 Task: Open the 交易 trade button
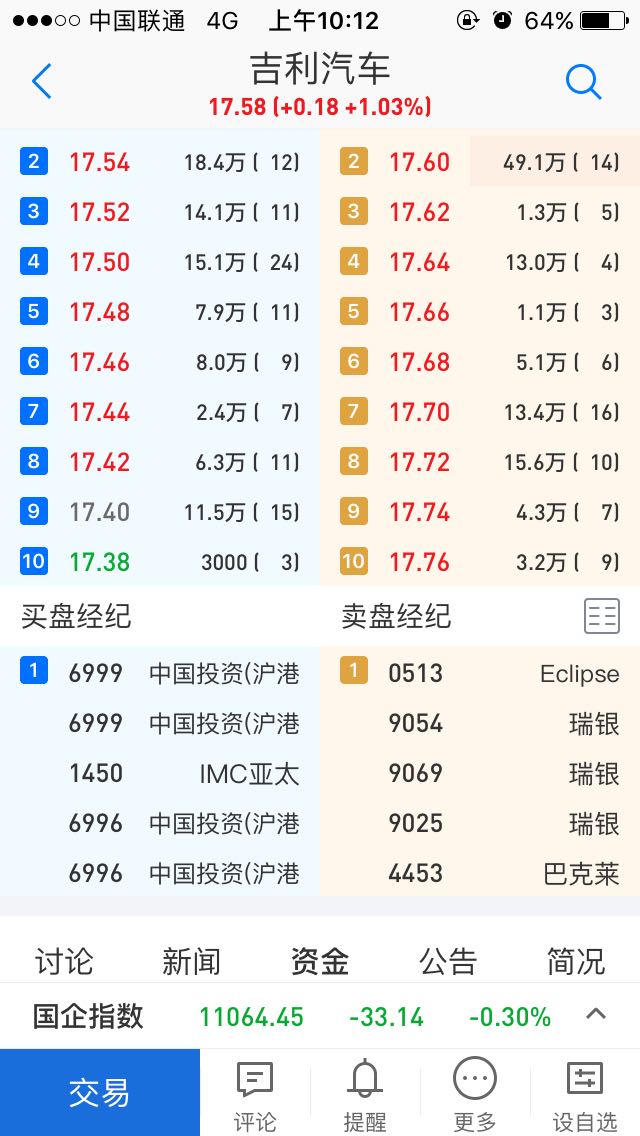click(x=100, y=1093)
